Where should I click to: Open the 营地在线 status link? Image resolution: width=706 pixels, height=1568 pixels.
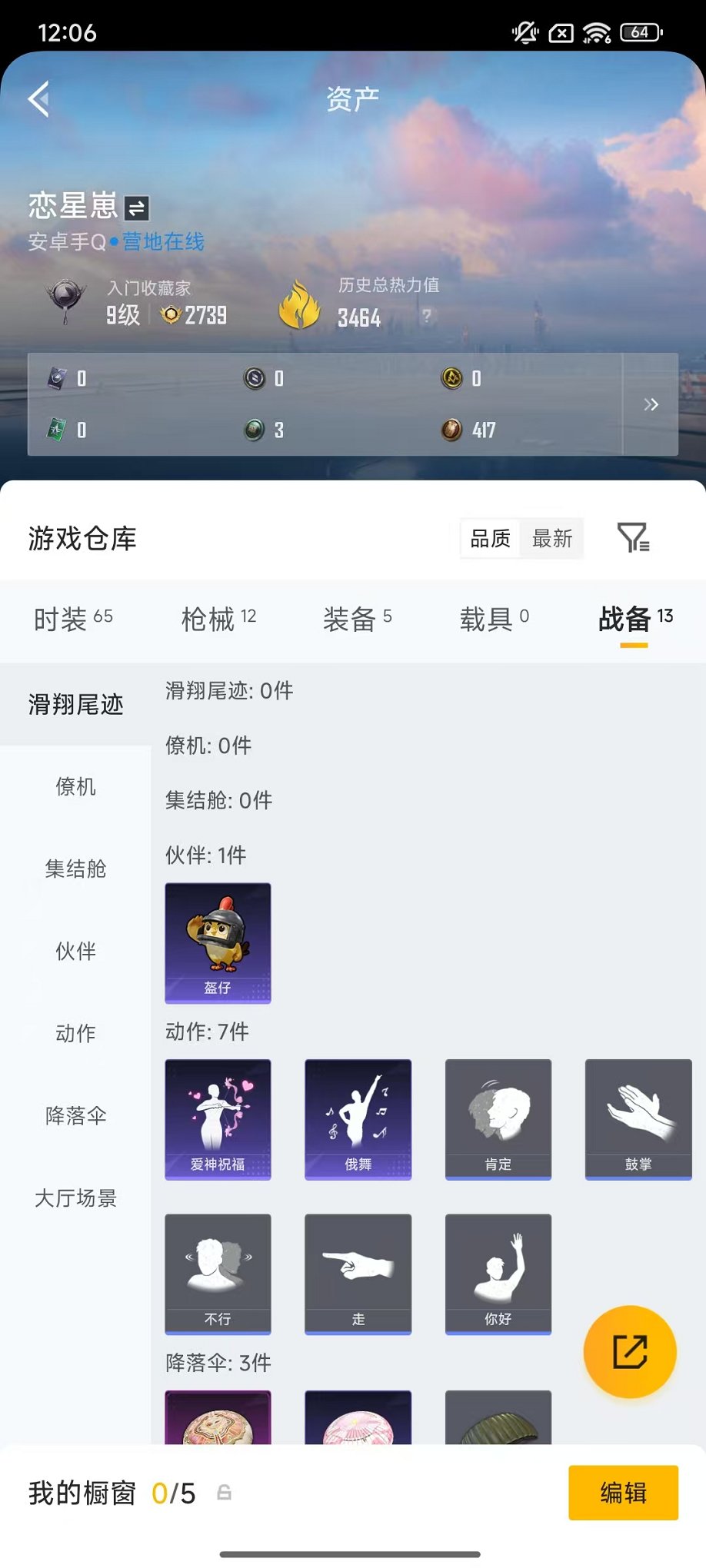[162, 241]
